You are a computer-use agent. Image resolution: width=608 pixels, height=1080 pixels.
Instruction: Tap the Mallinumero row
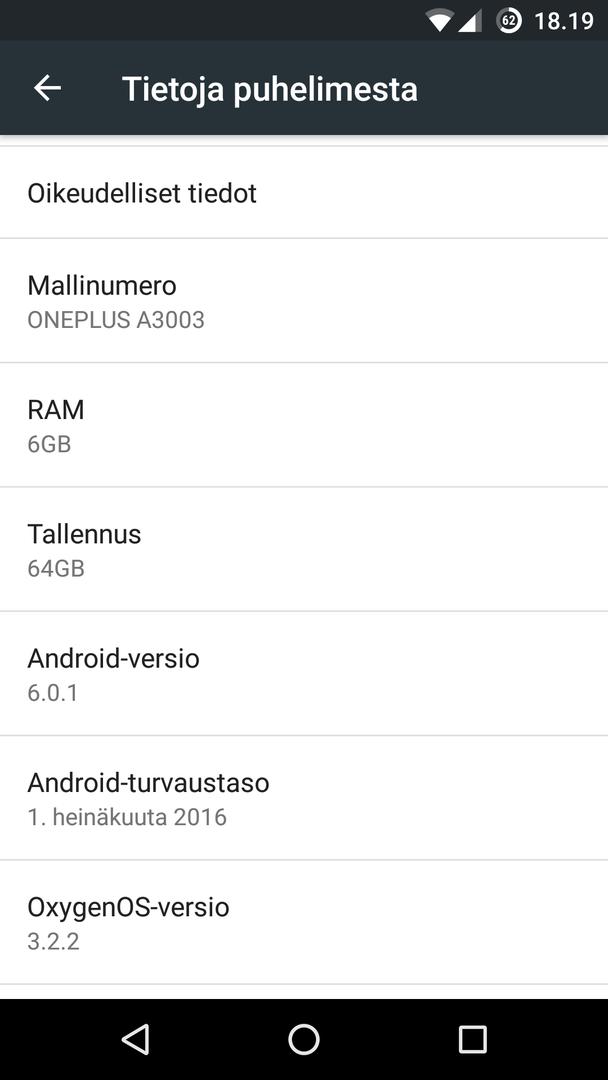point(304,301)
